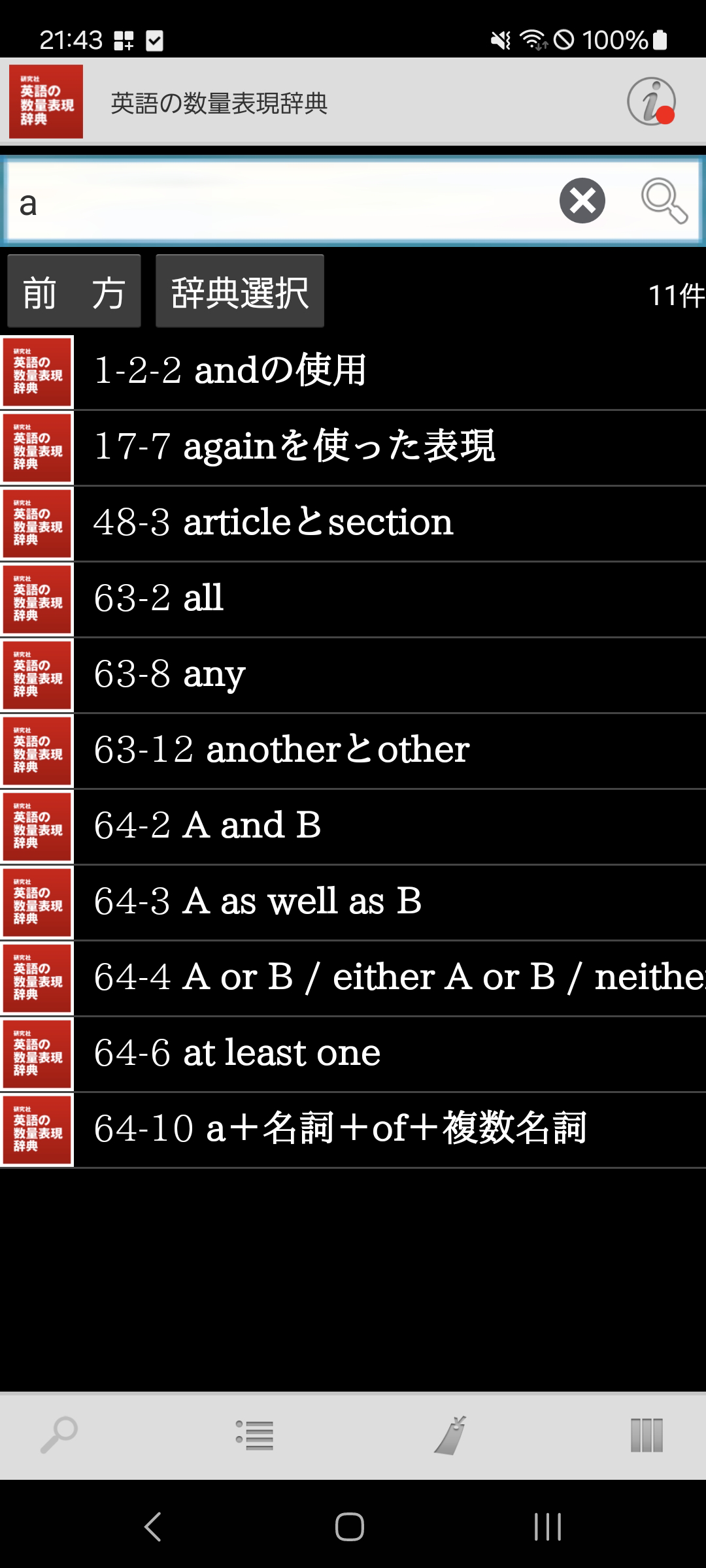Open entry 64-2 A and B
The height and width of the screenshot is (1568, 706).
point(353,826)
